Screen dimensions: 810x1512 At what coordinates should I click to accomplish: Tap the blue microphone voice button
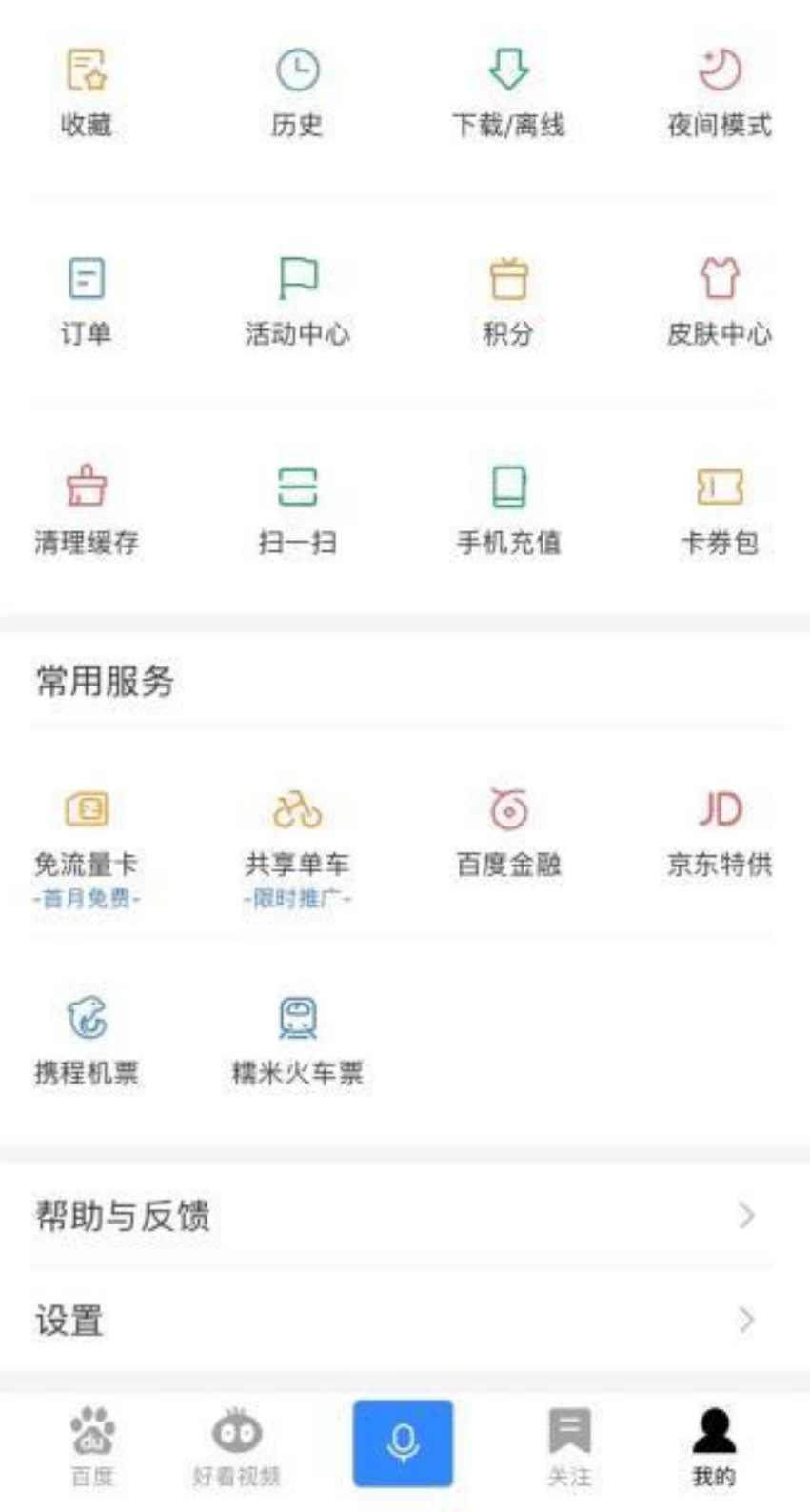point(403,1443)
